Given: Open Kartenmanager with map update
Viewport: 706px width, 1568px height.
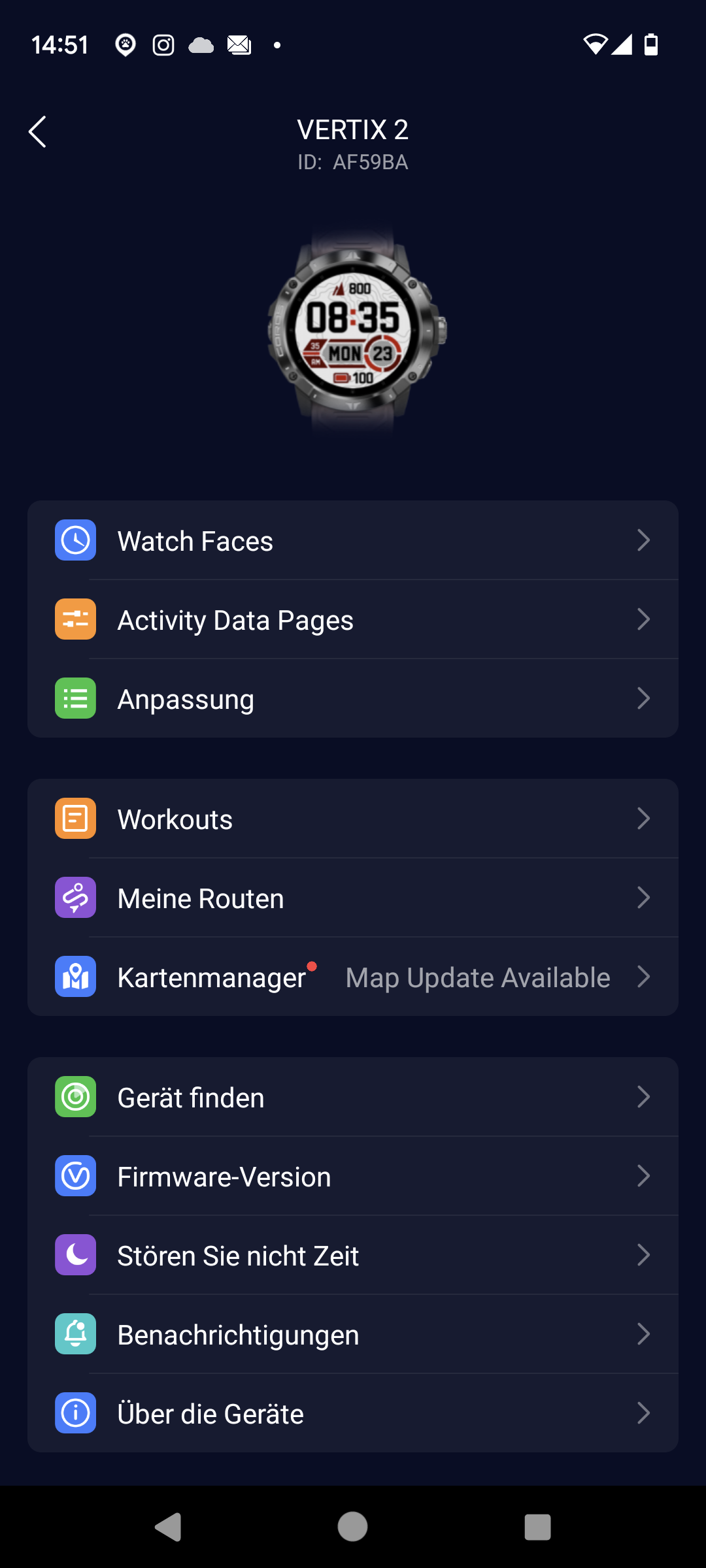Looking at the screenshot, I should pos(353,977).
